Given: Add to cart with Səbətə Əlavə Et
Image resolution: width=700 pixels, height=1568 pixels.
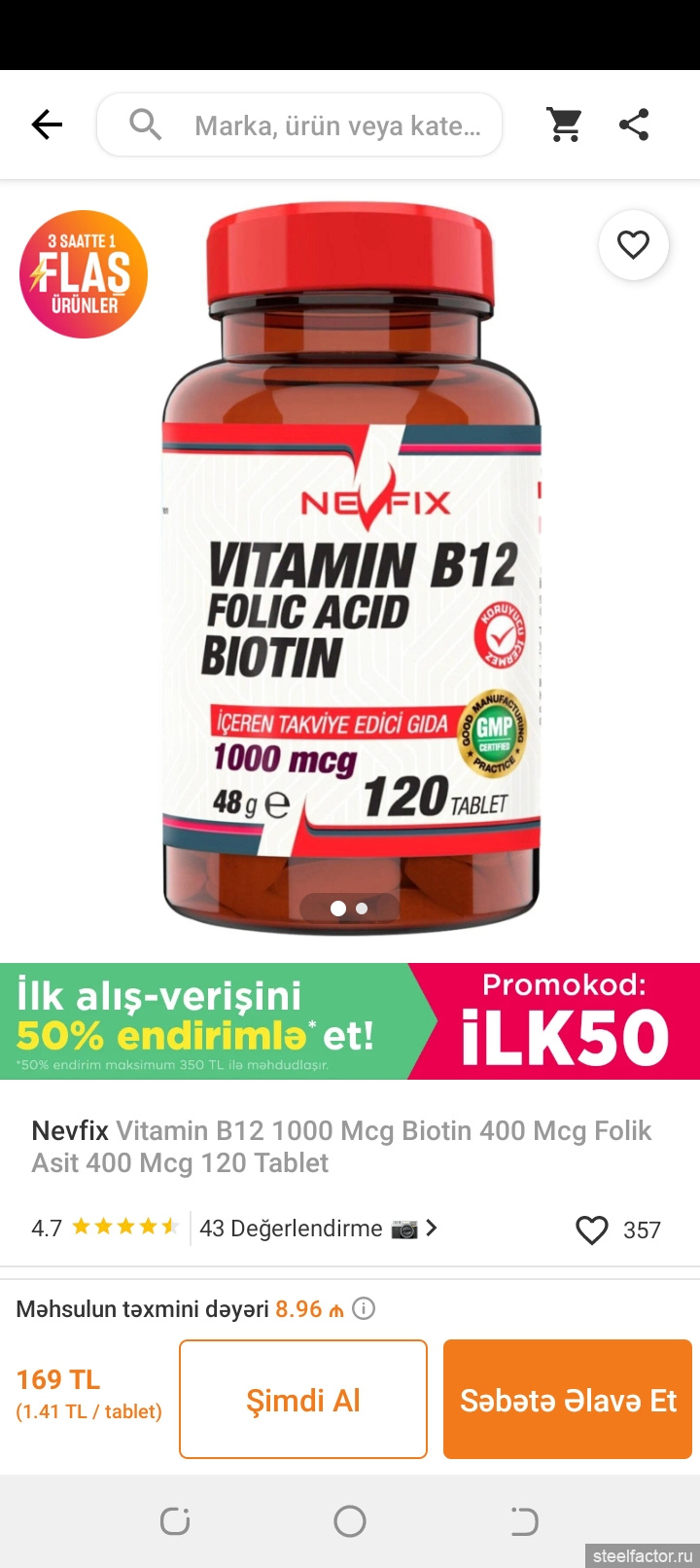Looking at the screenshot, I should click(568, 1400).
